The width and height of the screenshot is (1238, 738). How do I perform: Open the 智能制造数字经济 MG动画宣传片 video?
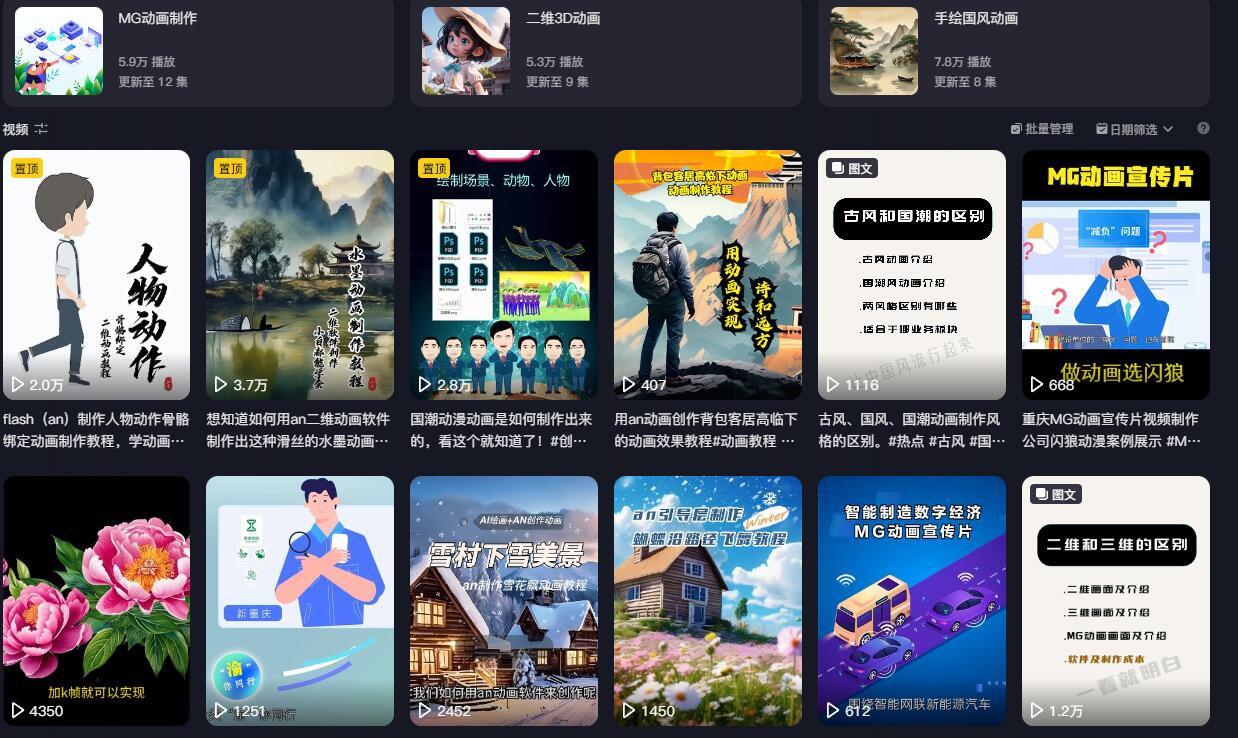click(x=912, y=600)
